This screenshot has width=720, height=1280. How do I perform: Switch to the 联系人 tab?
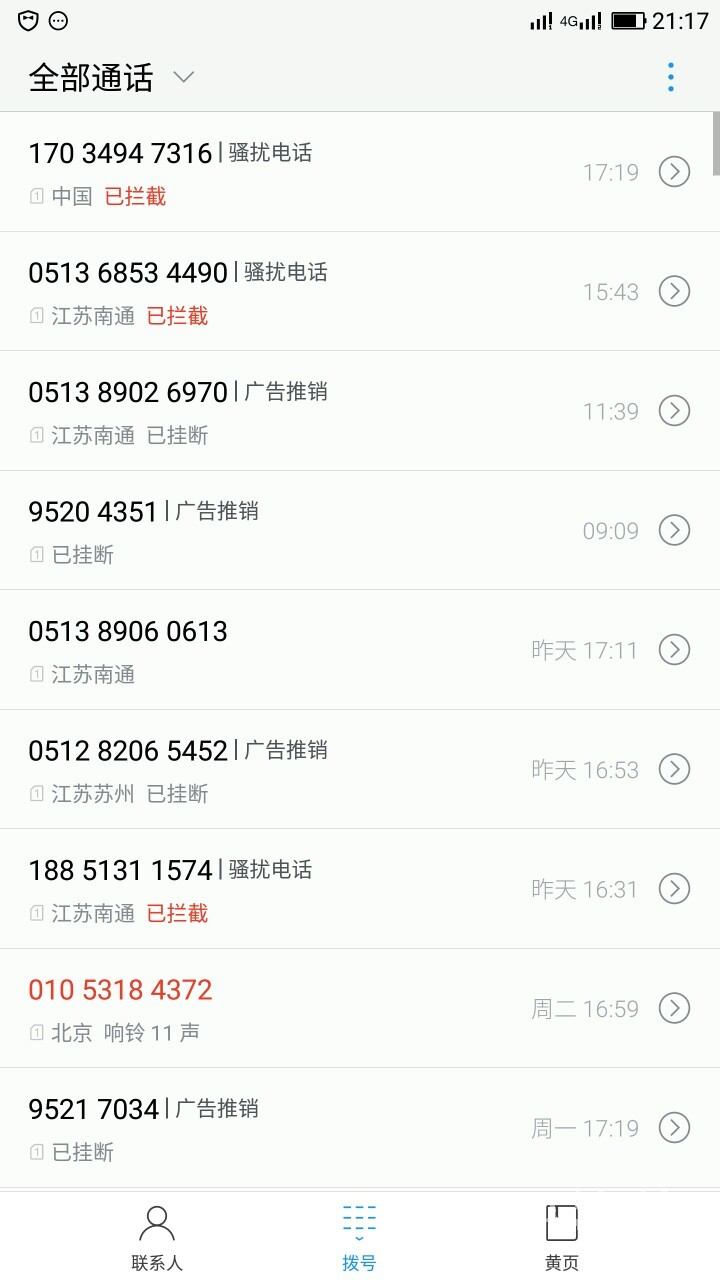pos(157,1236)
